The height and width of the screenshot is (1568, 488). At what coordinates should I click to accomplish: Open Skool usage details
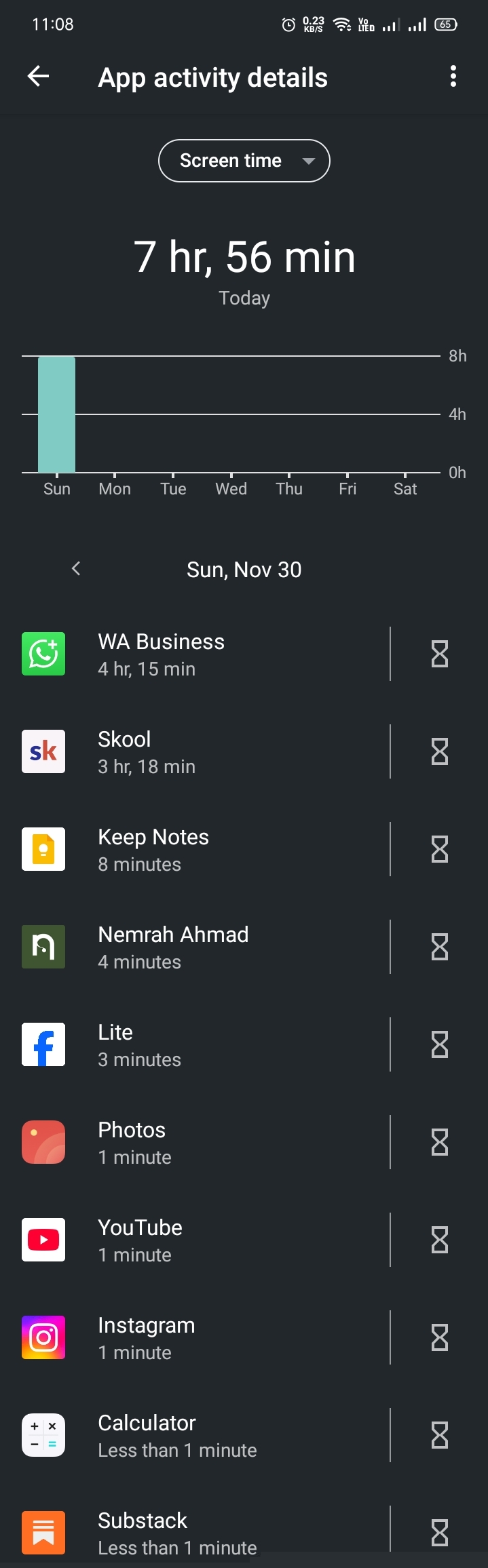click(204, 752)
